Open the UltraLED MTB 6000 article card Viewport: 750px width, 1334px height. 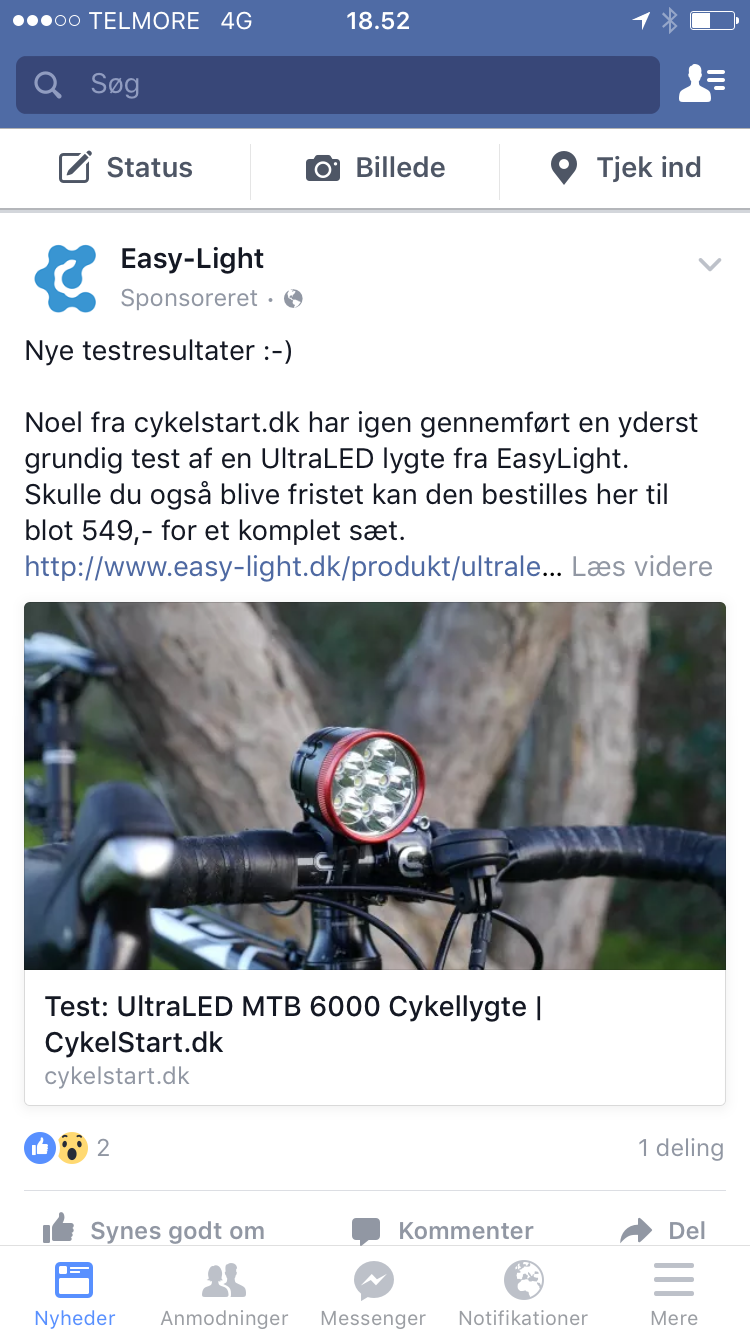[x=375, y=854]
